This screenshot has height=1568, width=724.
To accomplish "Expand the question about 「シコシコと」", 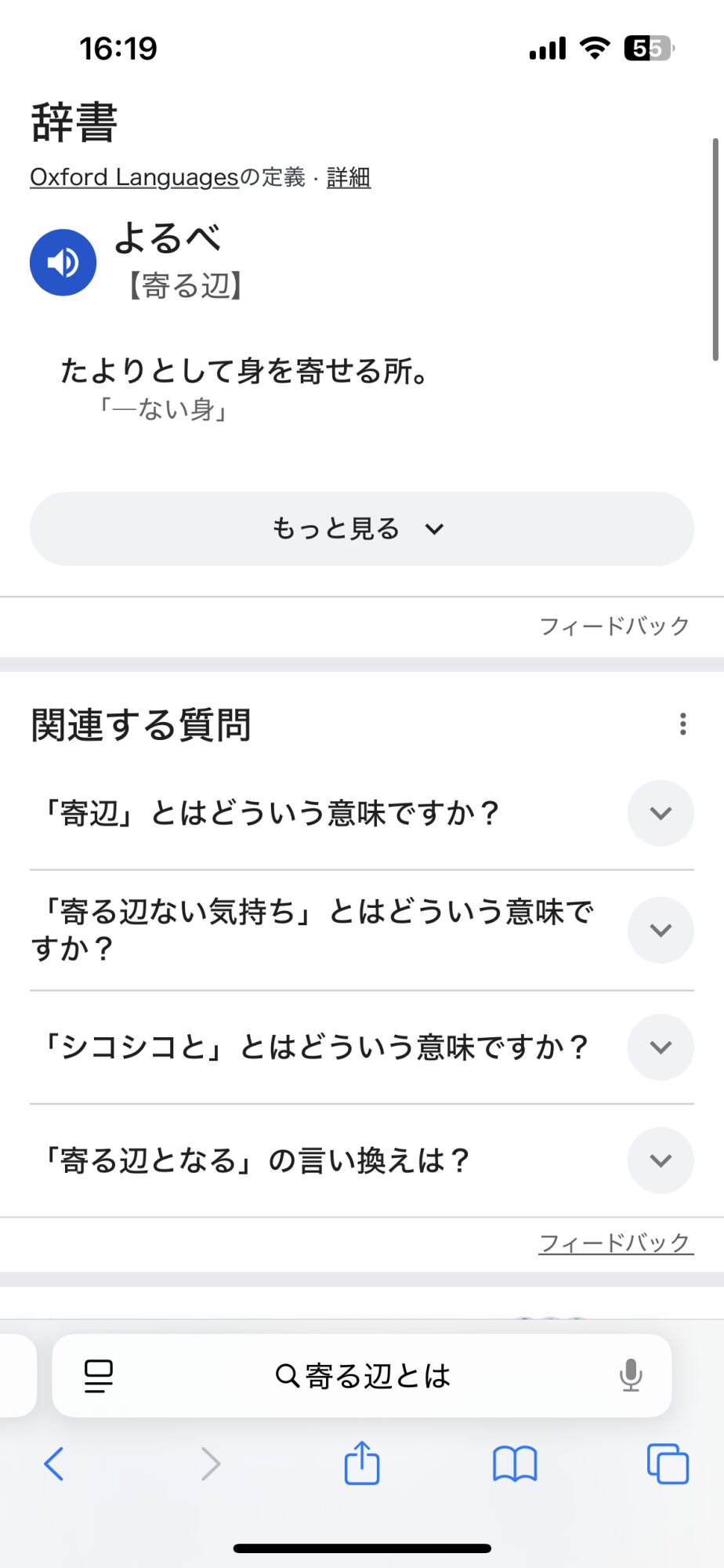I will (x=660, y=1047).
